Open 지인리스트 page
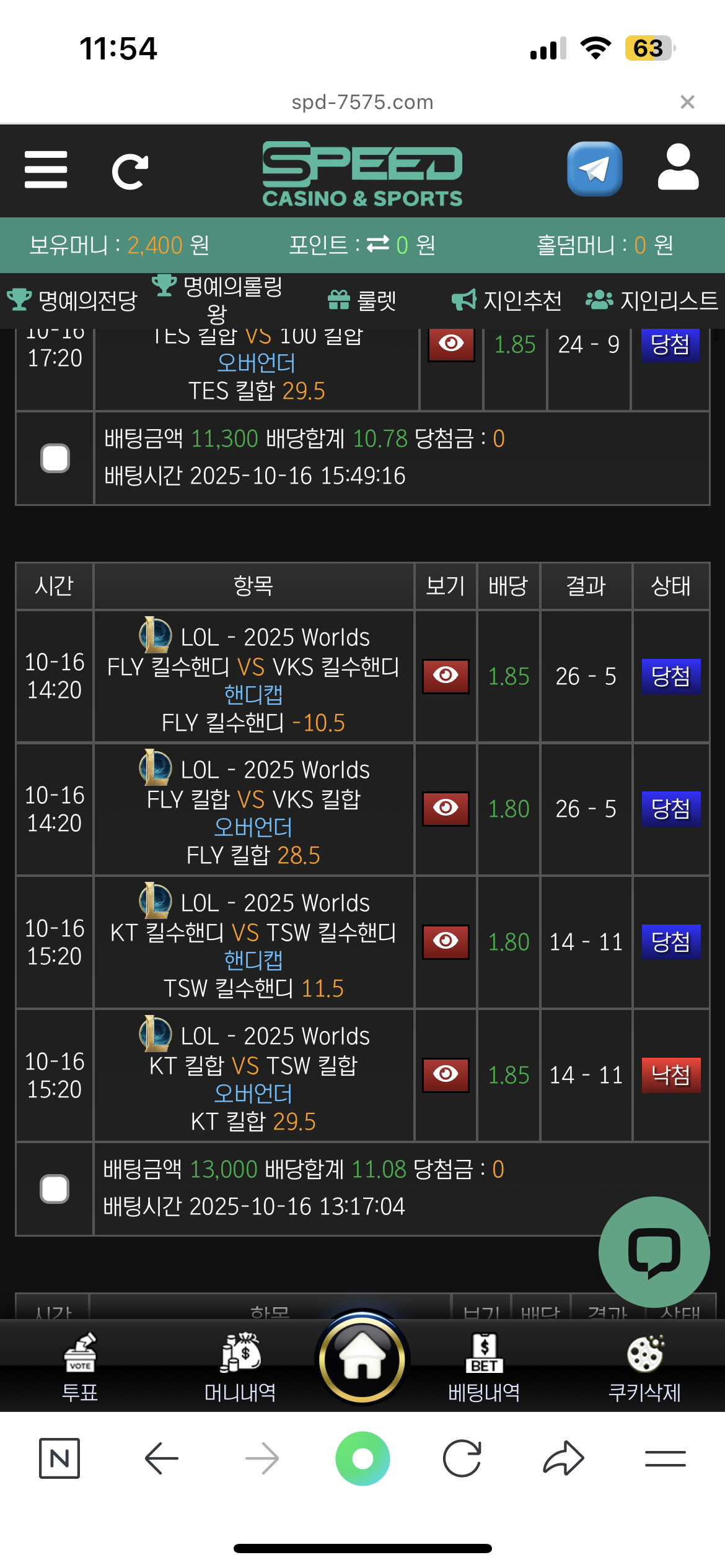This screenshot has height=1568, width=725. (x=652, y=301)
